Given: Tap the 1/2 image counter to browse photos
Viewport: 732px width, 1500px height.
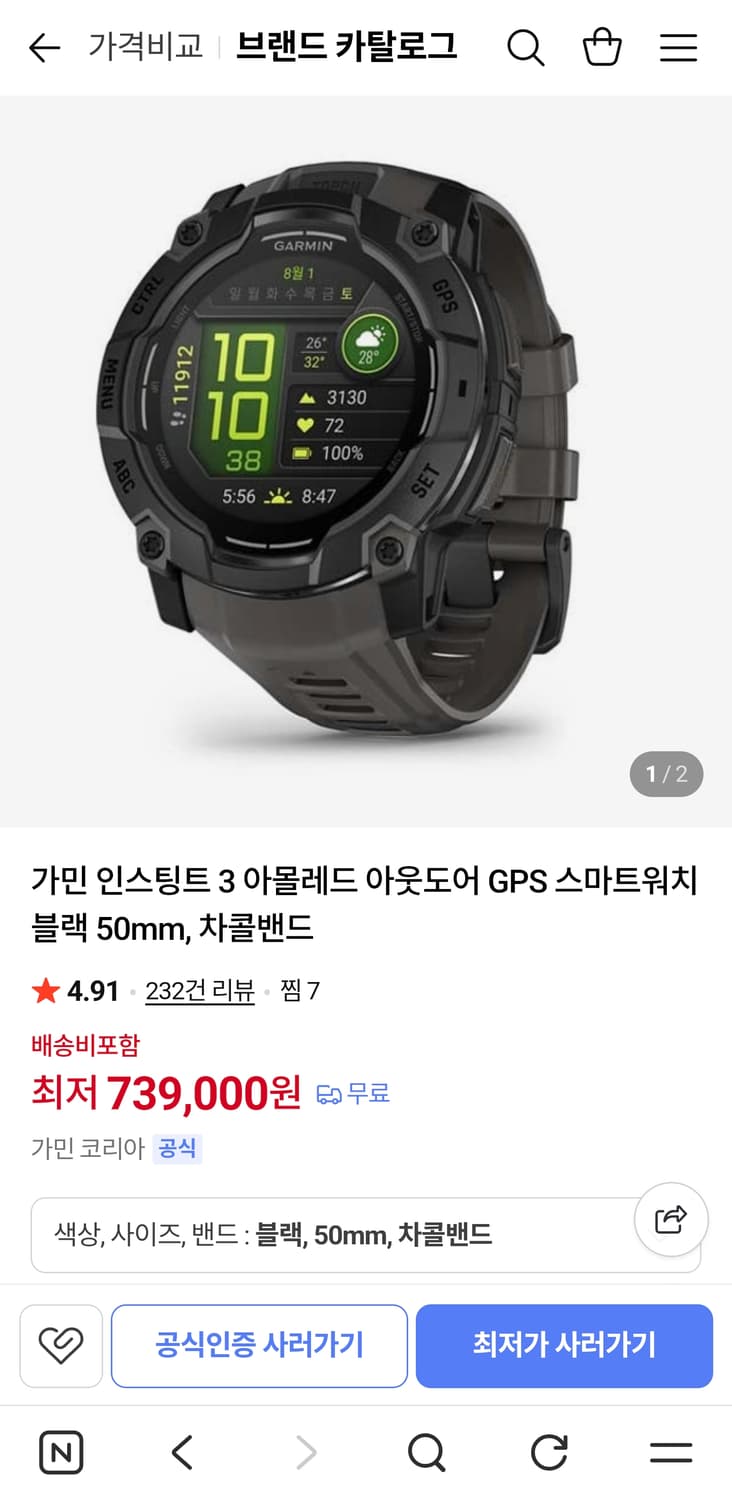Looking at the screenshot, I should point(665,773).
